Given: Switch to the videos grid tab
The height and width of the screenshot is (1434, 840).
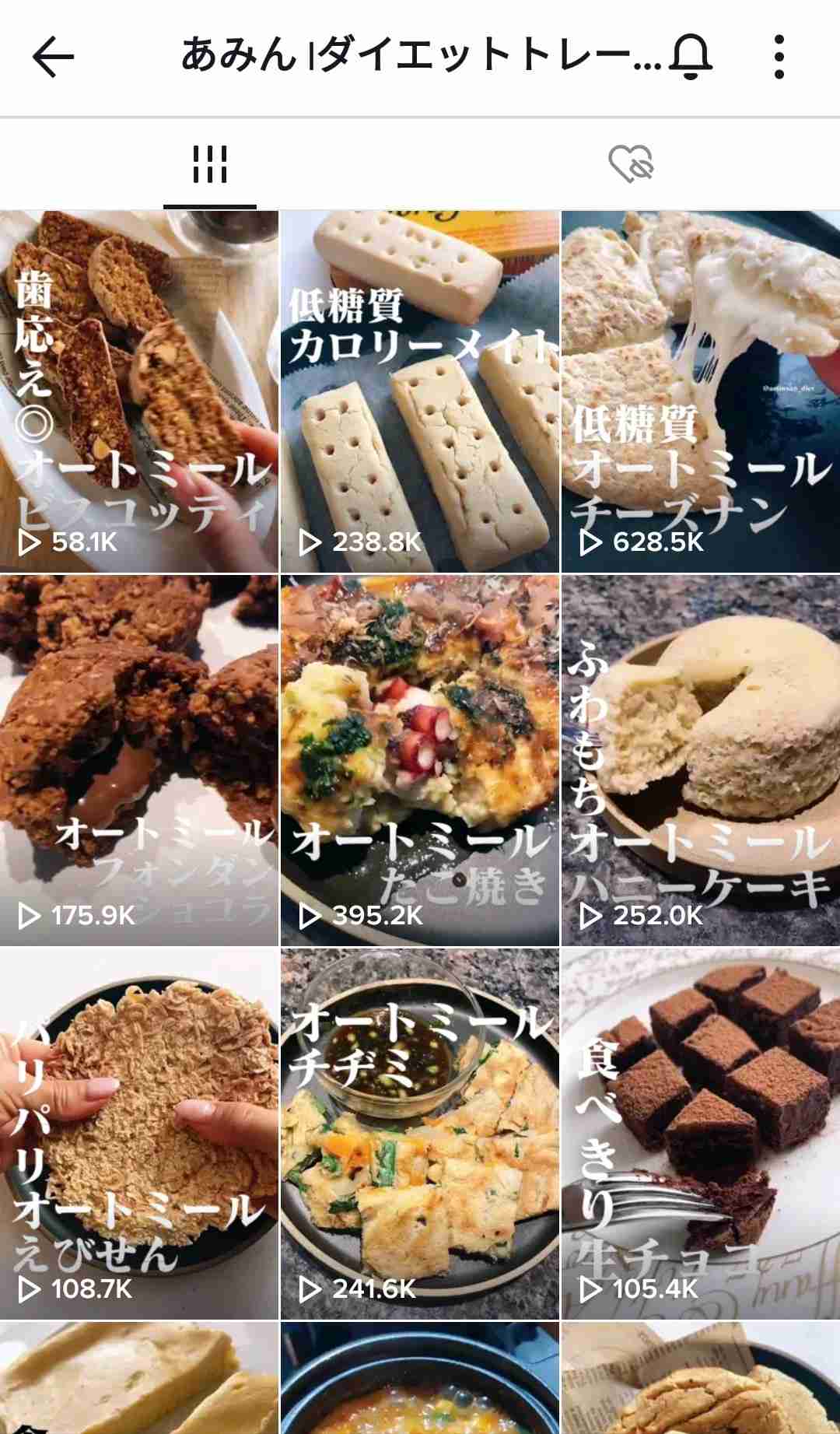Looking at the screenshot, I should pos(210,164).
